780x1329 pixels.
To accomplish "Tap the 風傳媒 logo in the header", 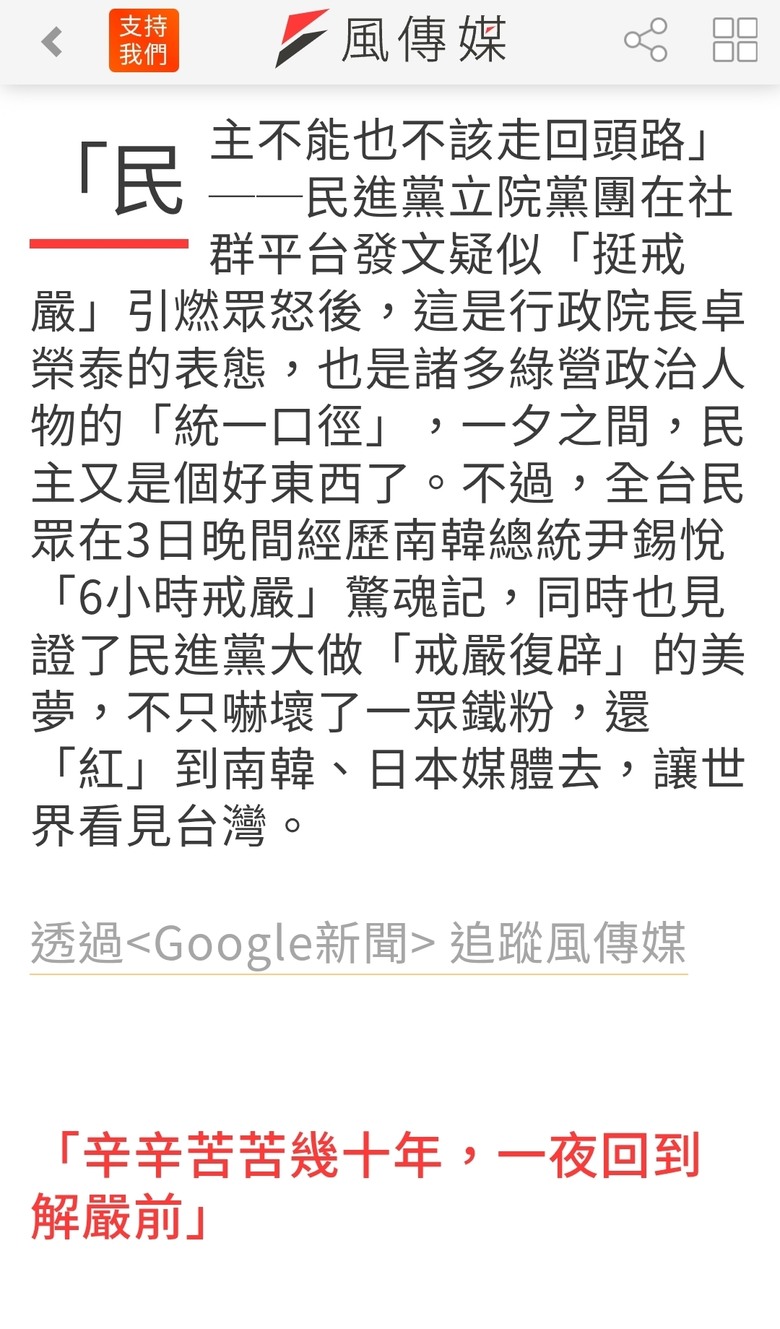I will 391,39.
